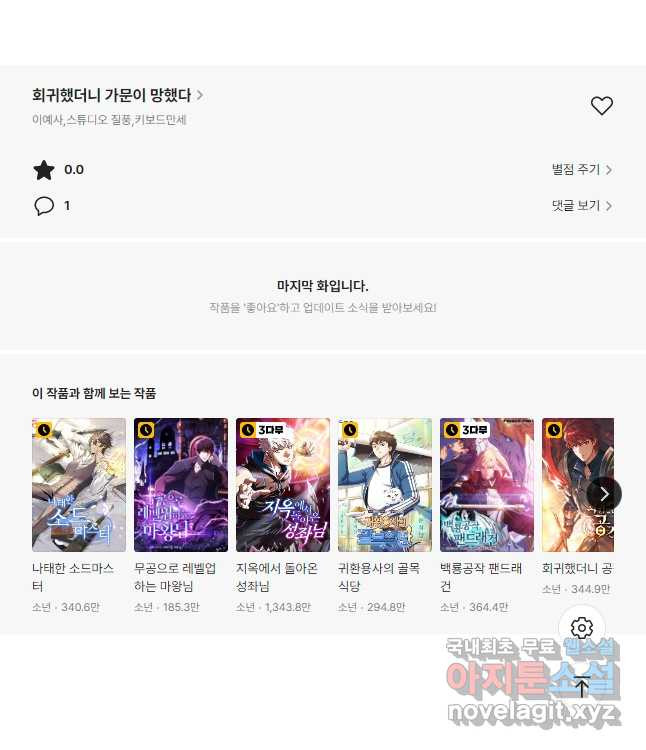The width and height of the screenshot is (646, 750).
Task: Jump to top with the up arrow
Action: click(582, 686)
